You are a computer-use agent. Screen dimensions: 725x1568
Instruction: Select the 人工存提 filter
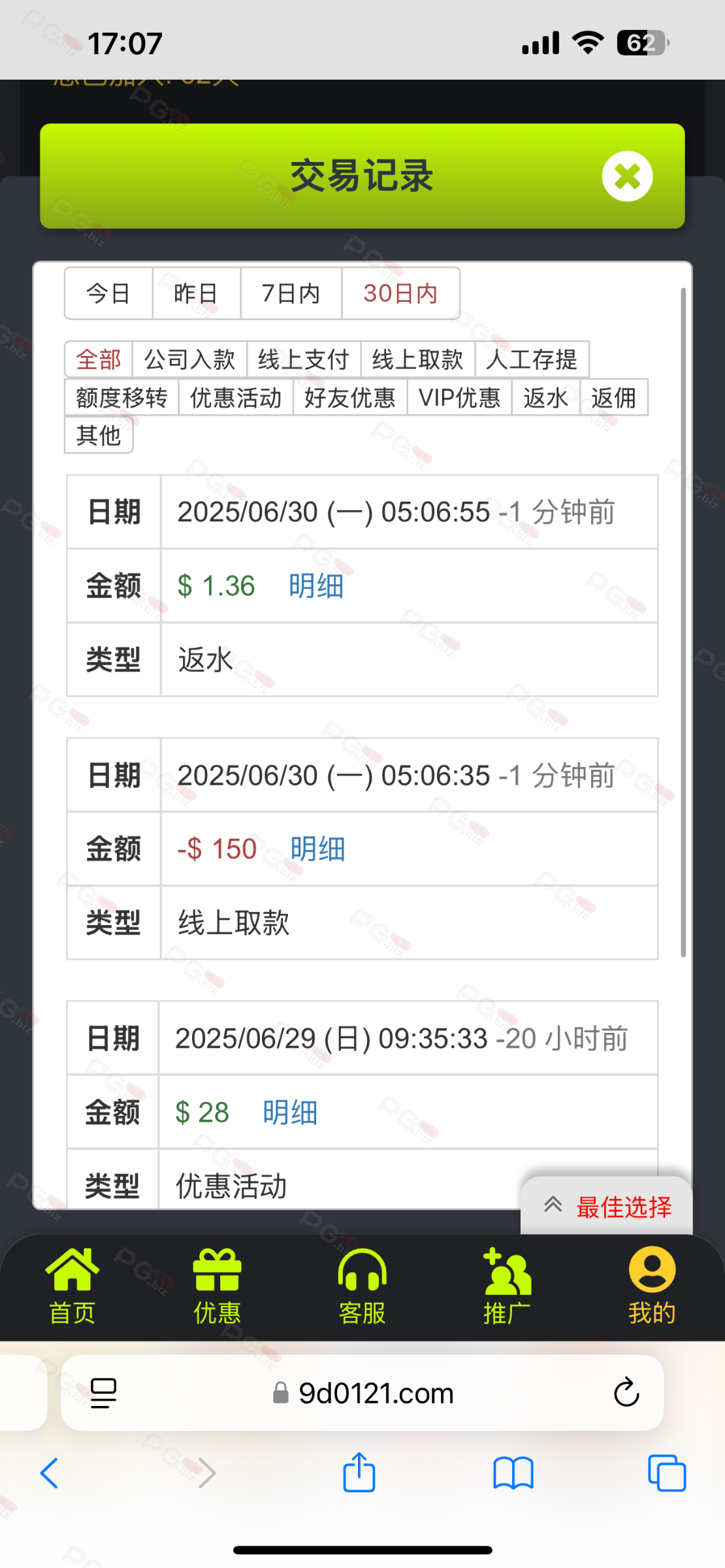(532, 359)
